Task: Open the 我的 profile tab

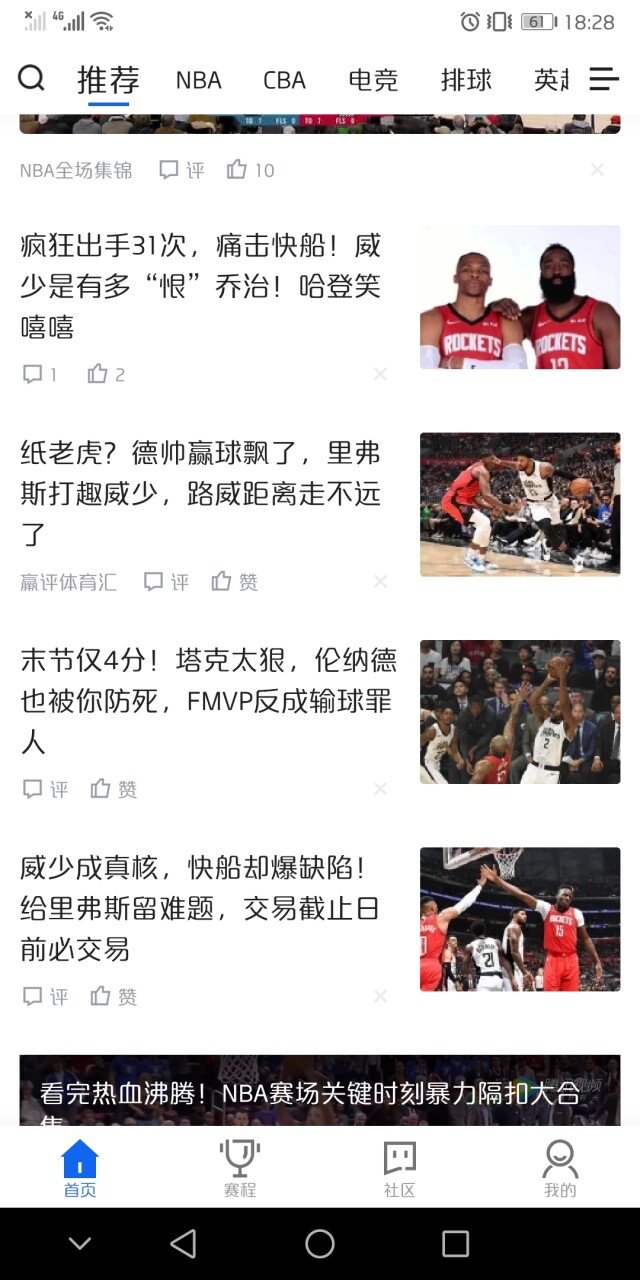Action: coord(559,1168)
